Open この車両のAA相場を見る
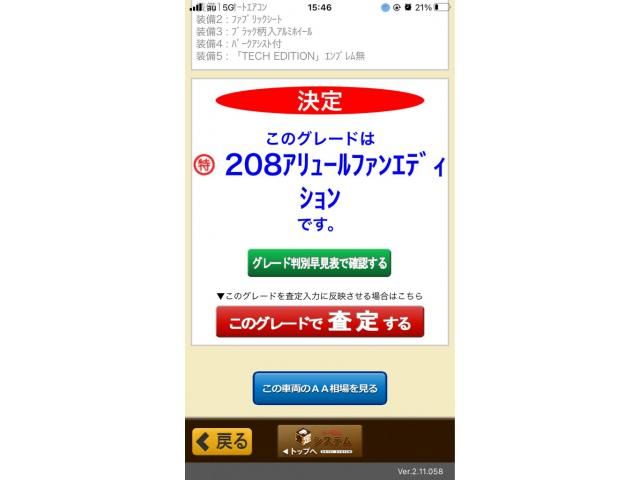Viewport: 640px width, 480px height. (319, 388)
